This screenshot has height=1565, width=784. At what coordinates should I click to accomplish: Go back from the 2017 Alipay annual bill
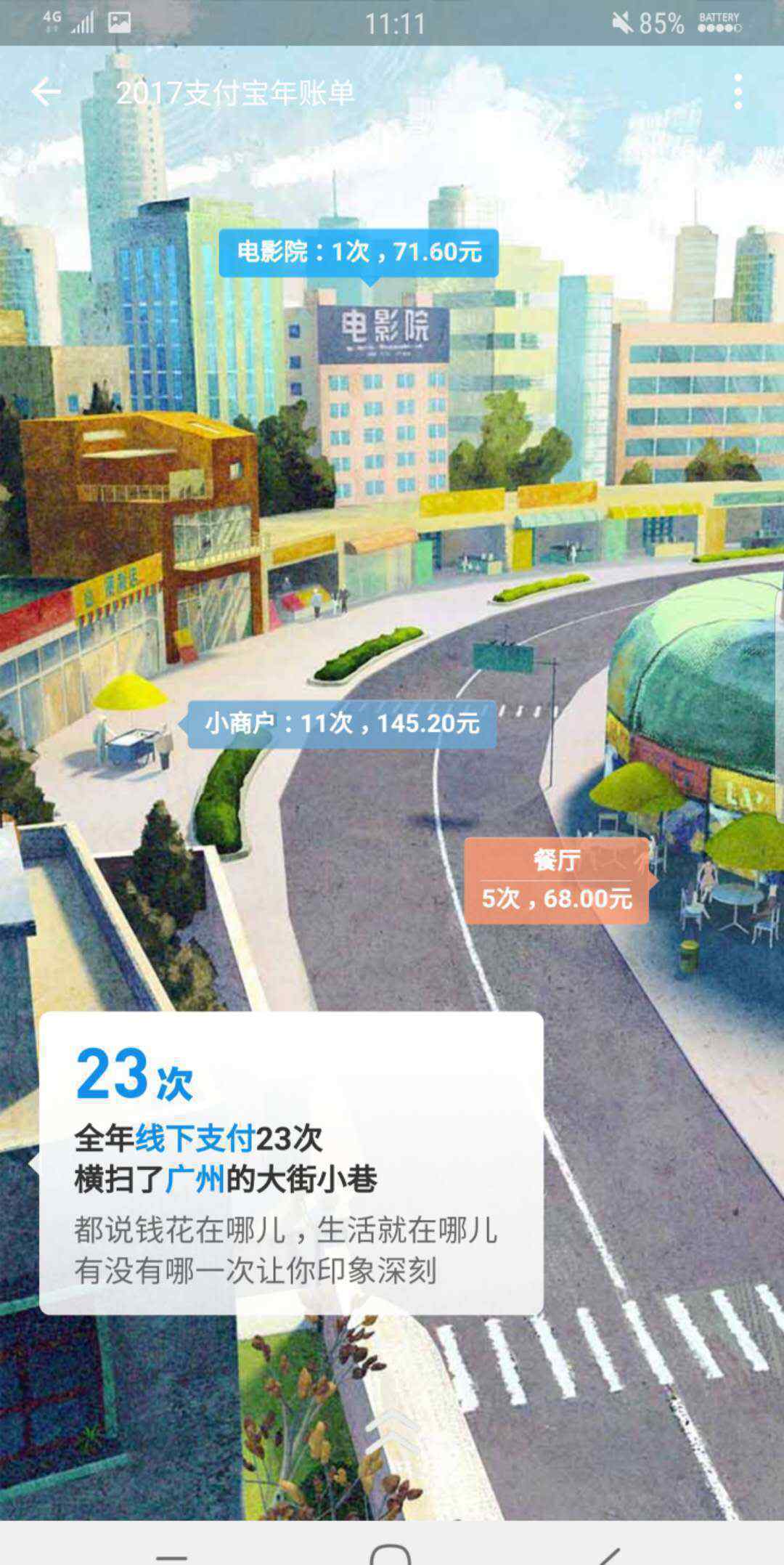tap(46, 92)
